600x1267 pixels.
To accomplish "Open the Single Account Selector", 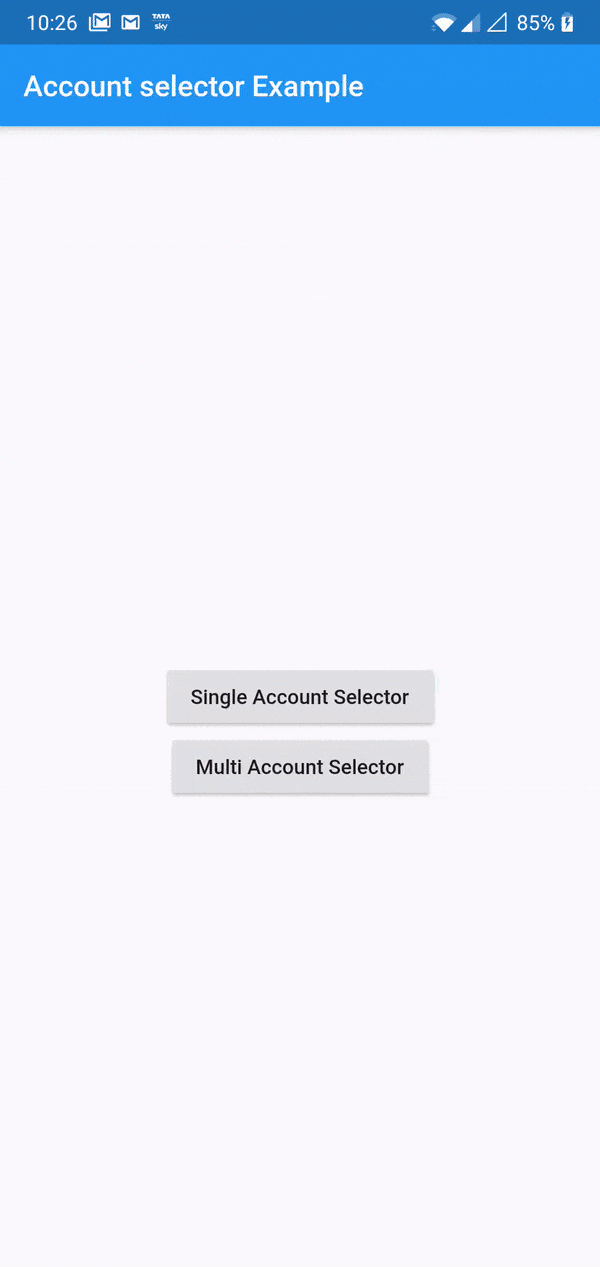I will [300, 697].
